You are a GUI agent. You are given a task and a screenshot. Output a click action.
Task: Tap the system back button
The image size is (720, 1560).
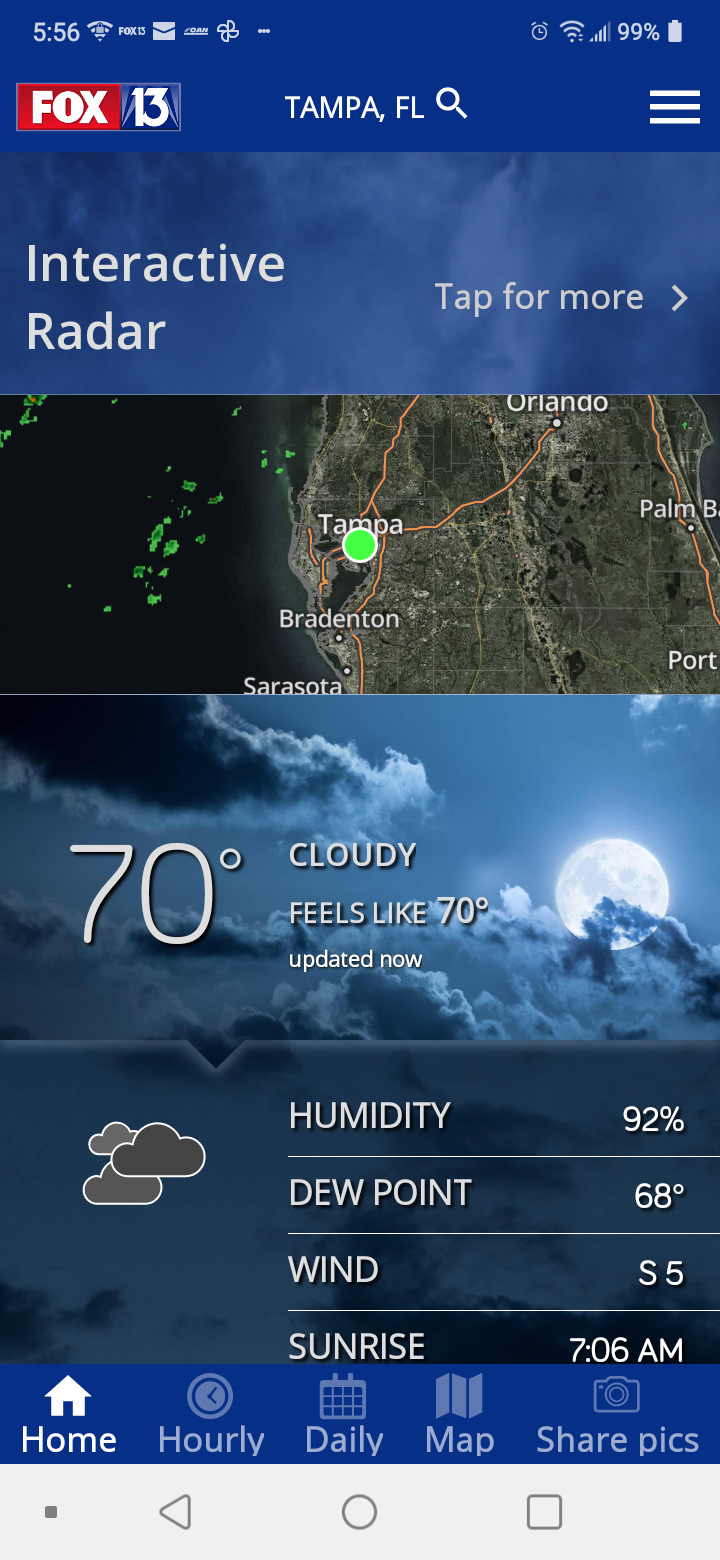[176, 1512]
